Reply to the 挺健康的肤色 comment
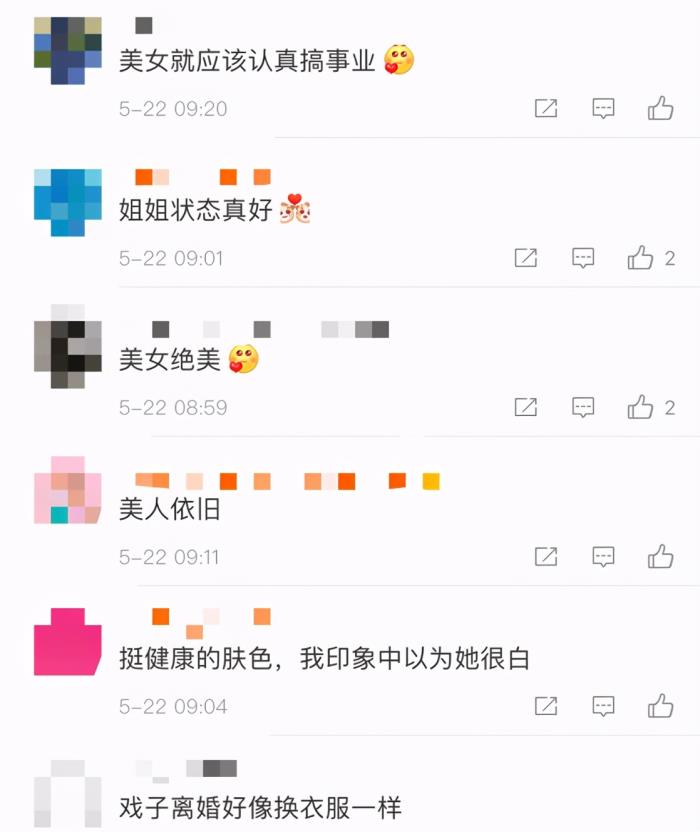This screenshot has width=700, height=832. pos(603,707)
